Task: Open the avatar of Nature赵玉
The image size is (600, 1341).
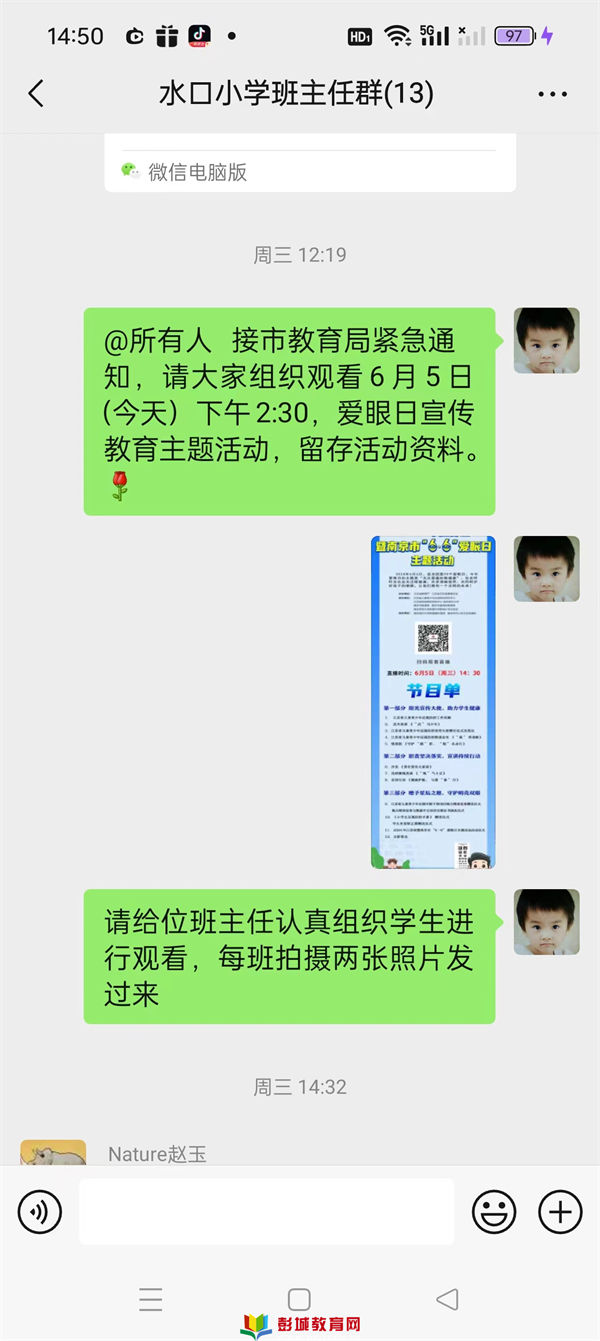Action: coord(53,1153)
